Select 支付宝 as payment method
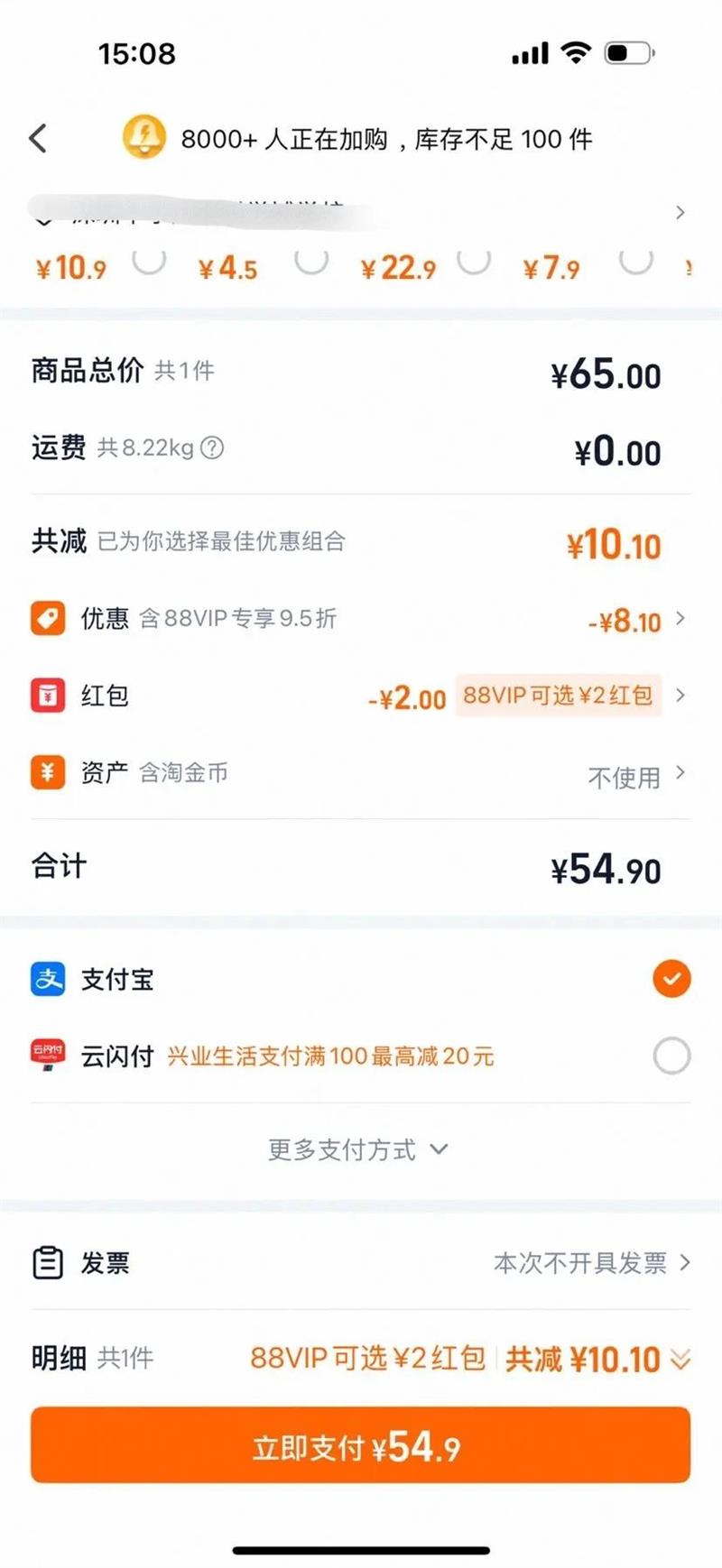Screen dimensions: 722x1568 pos(361,979)
